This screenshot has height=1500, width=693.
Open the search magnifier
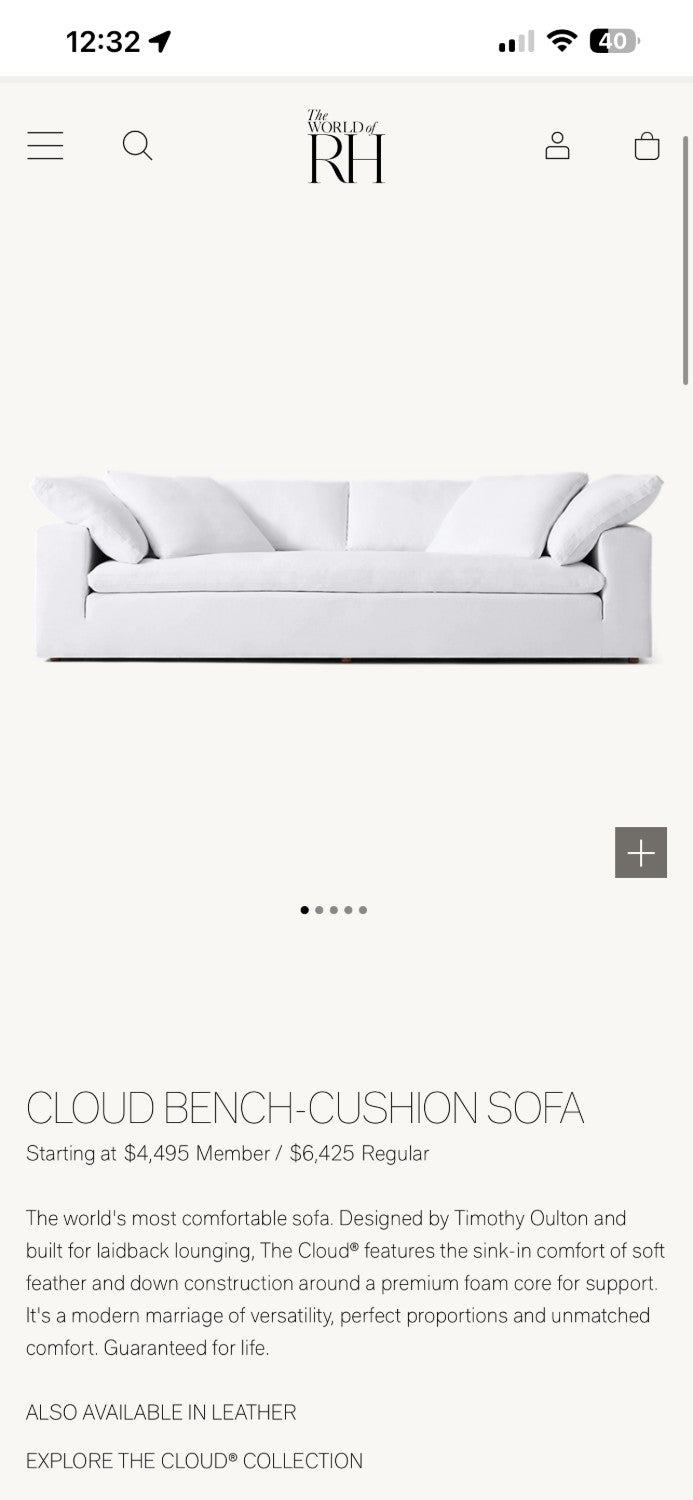[x=137, y=146]
